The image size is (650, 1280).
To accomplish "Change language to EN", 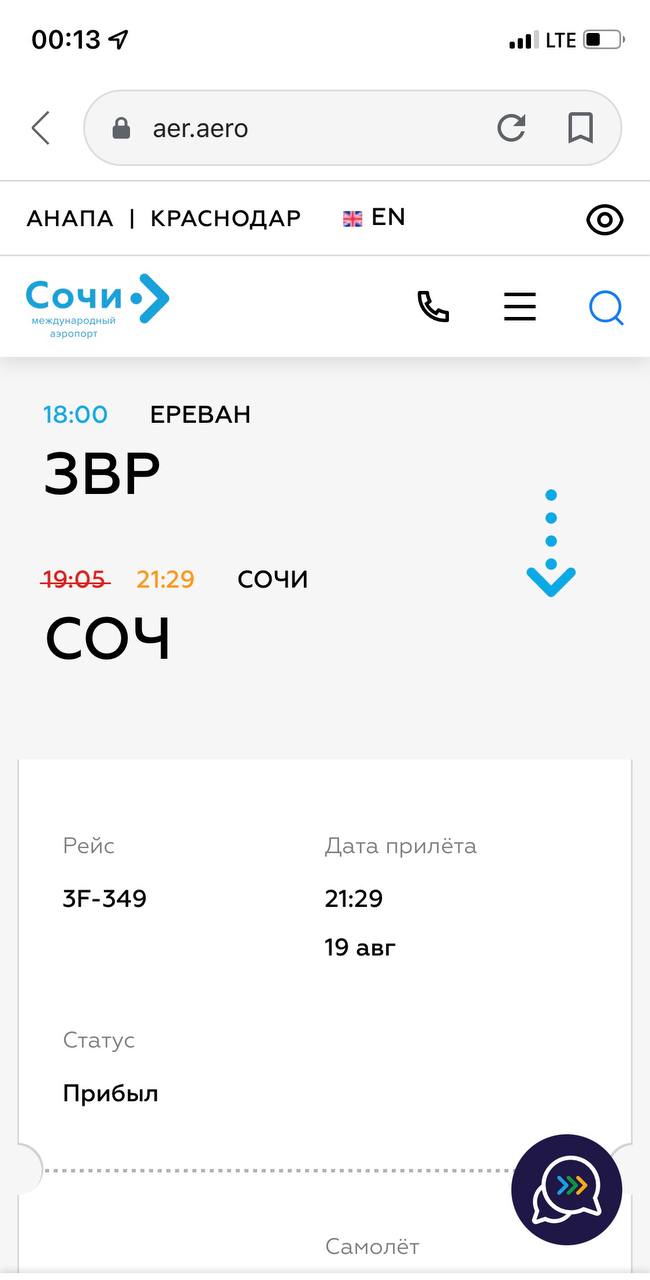I will point(375,217).
